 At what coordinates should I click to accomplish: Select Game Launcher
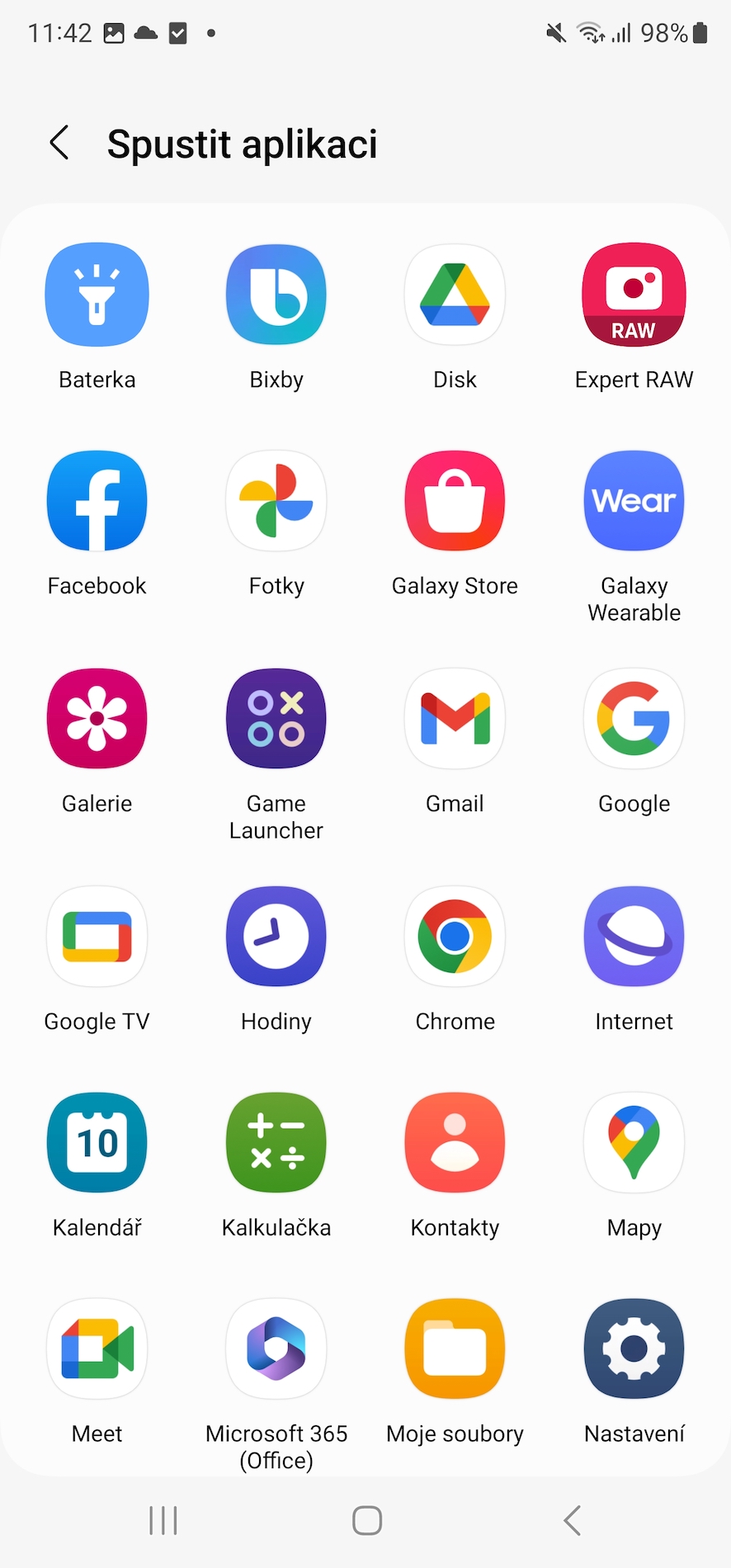(x=276, y=719)
